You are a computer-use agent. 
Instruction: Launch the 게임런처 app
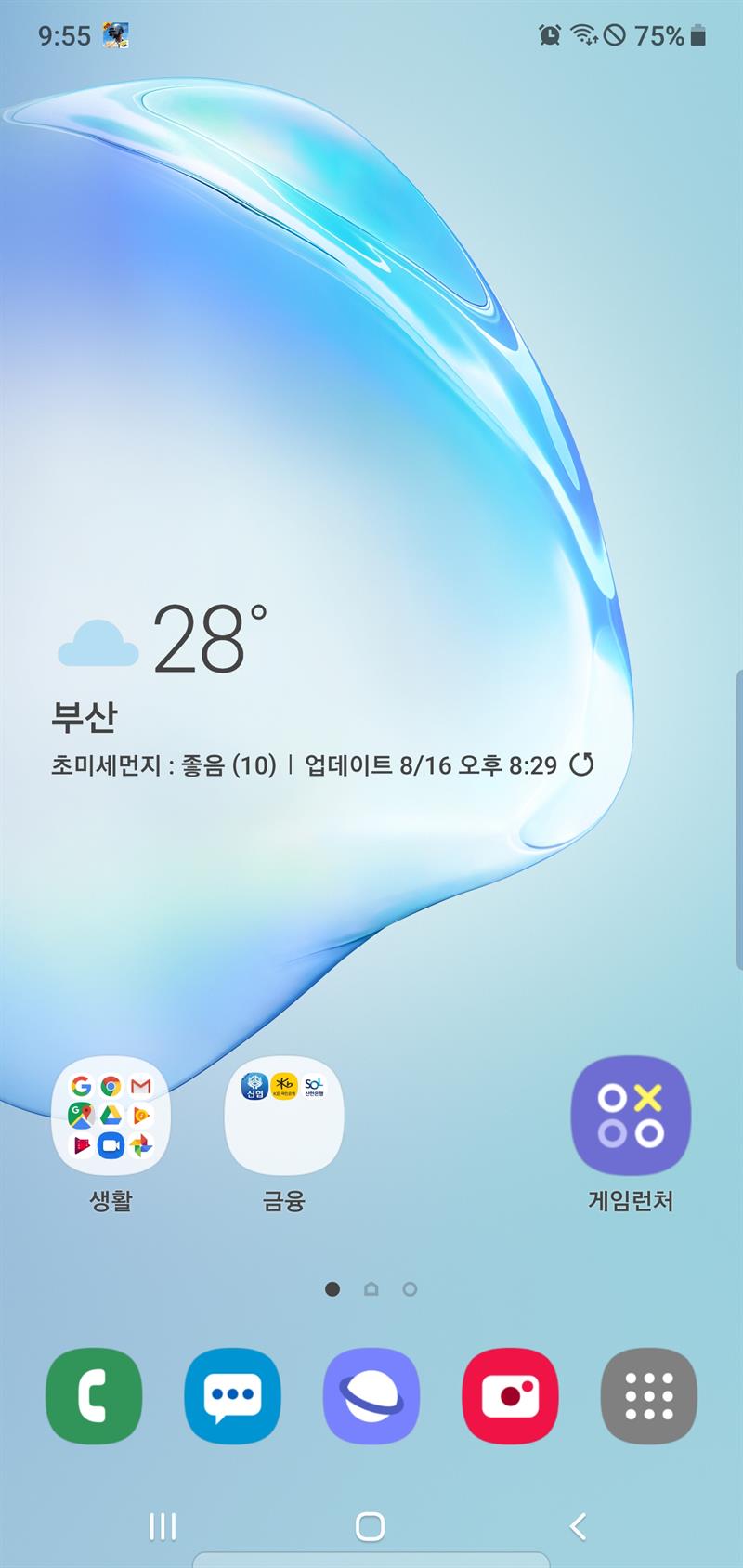(x=631, y=1116)
